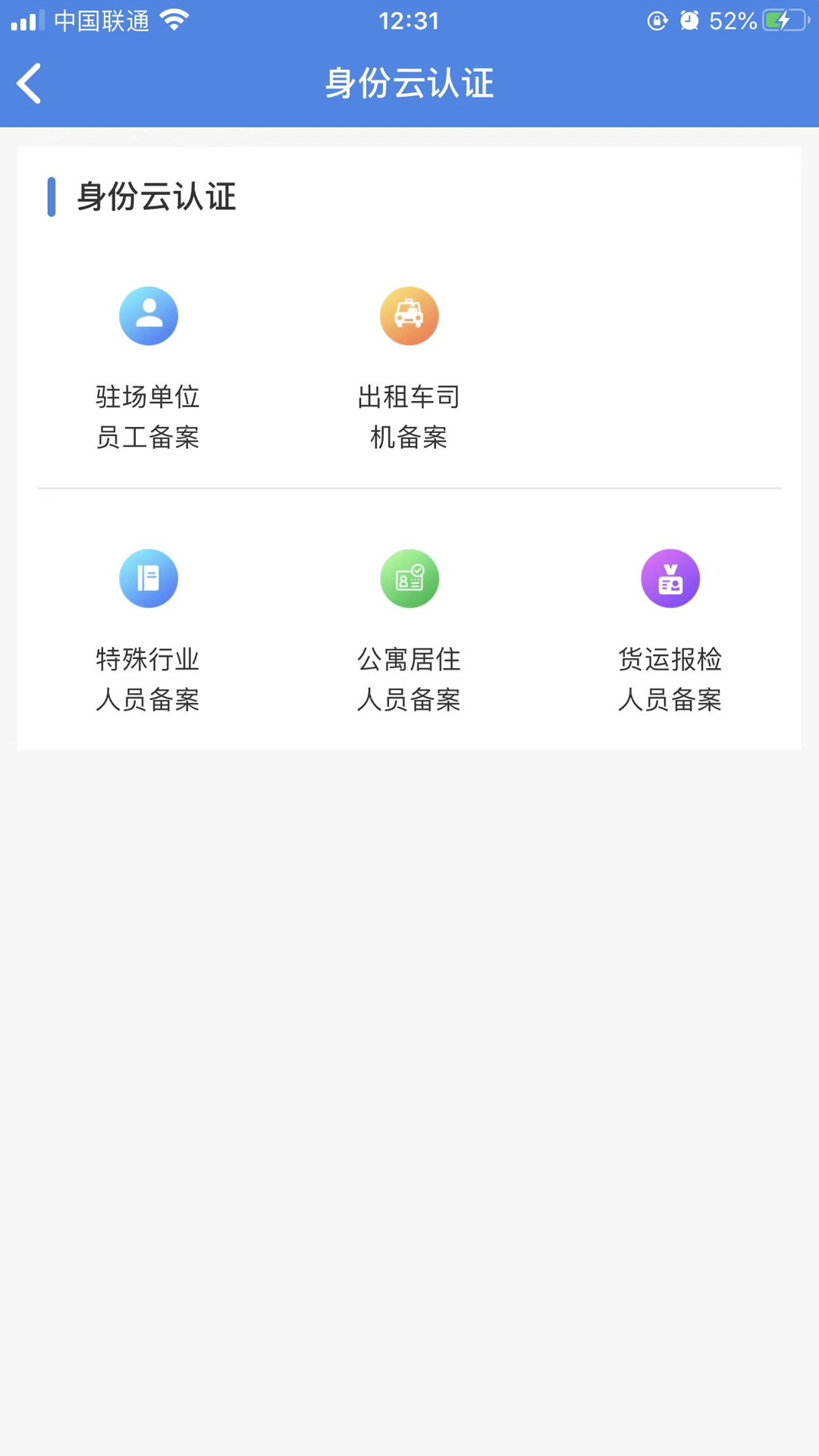Tap the blue user avatar icon
Screen dimensions: 819x1456
(149, 315)
